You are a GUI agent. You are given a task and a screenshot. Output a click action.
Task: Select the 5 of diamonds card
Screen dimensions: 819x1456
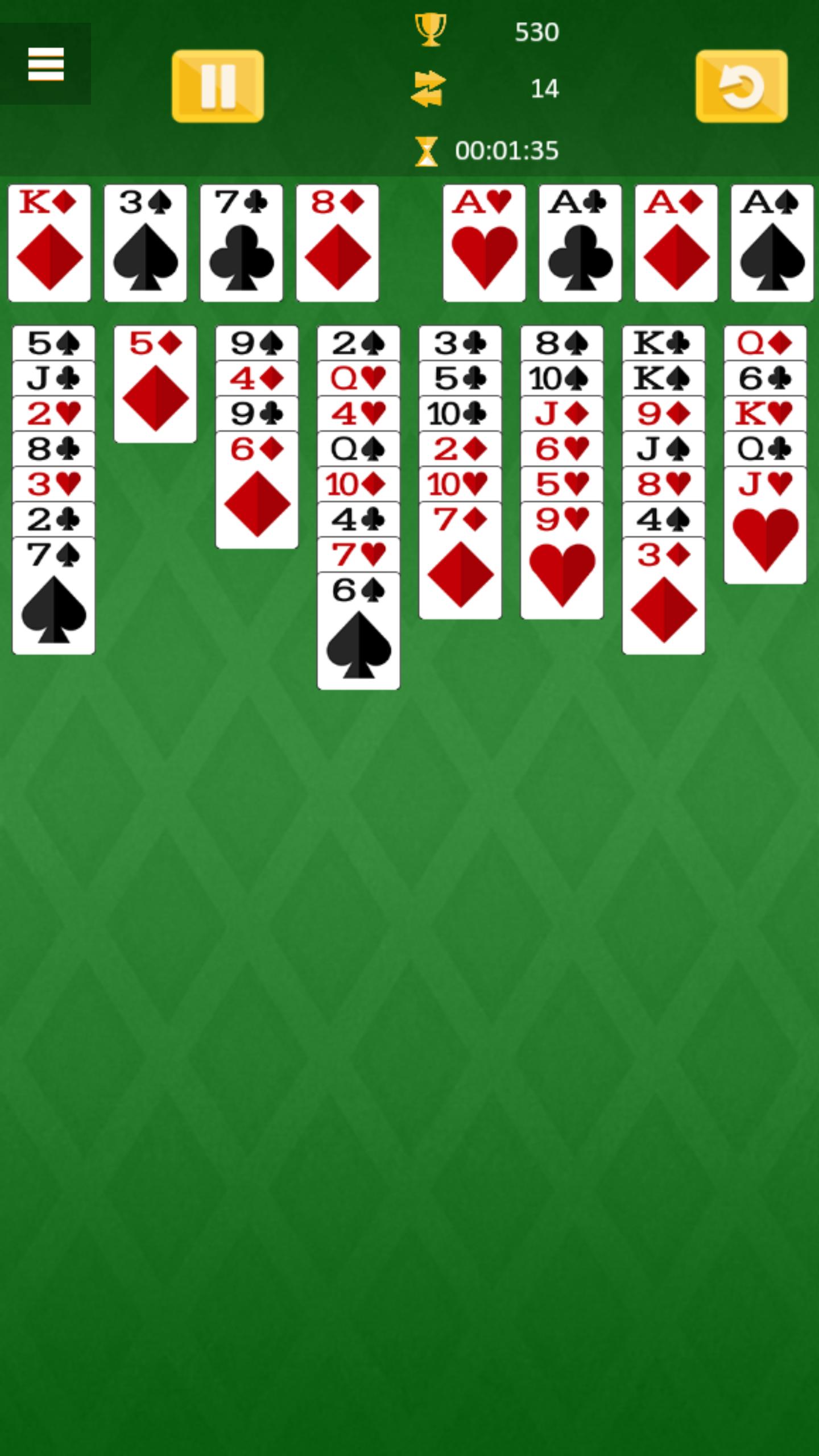tap(155, 384)
